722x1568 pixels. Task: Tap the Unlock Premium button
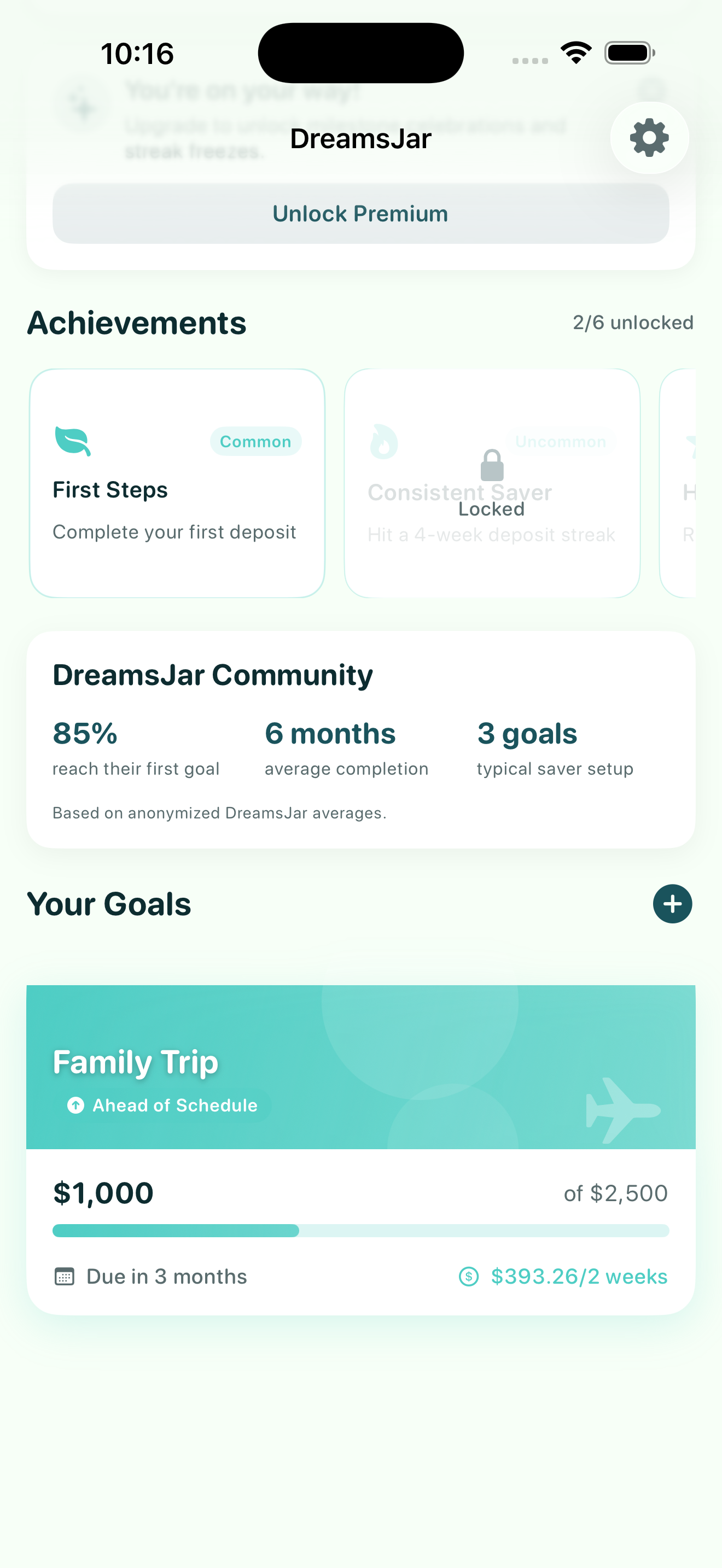[360, 214]
